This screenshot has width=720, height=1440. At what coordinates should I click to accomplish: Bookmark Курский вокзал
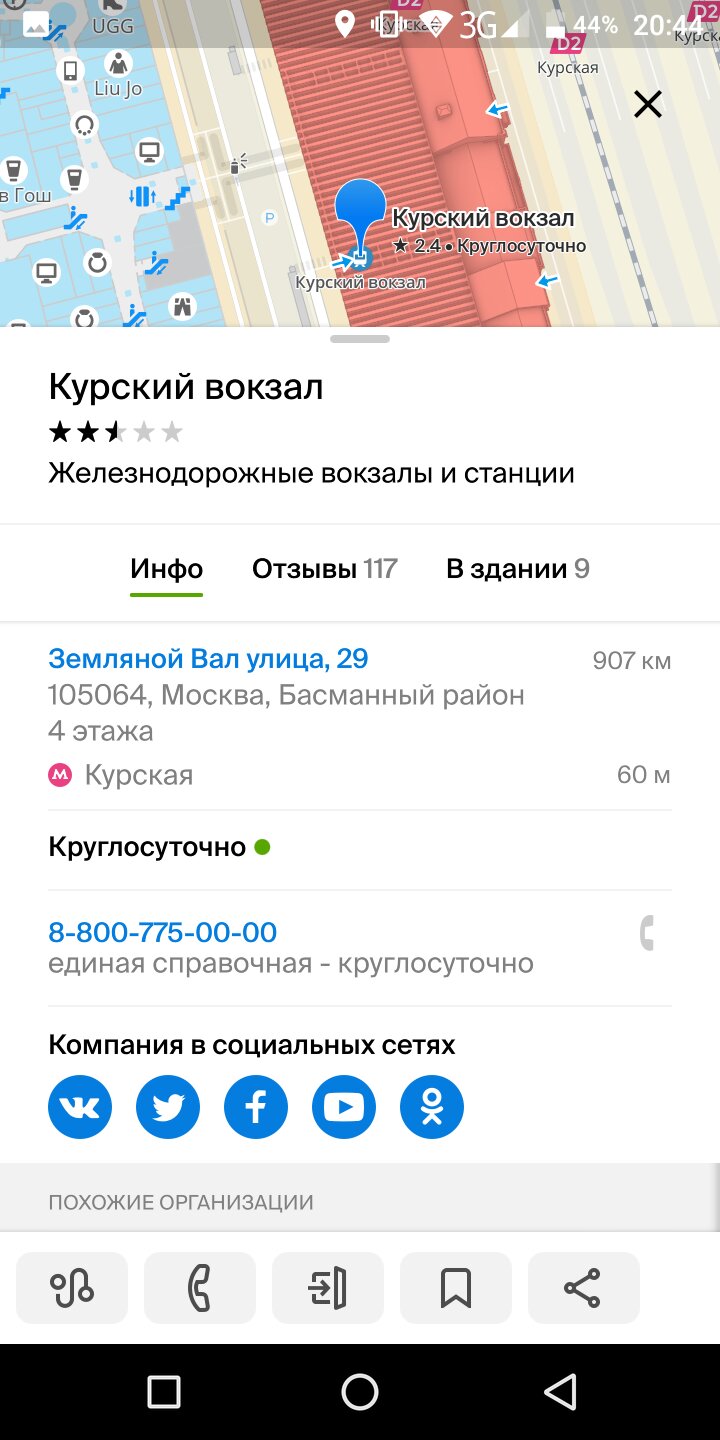pos(456,1288)
